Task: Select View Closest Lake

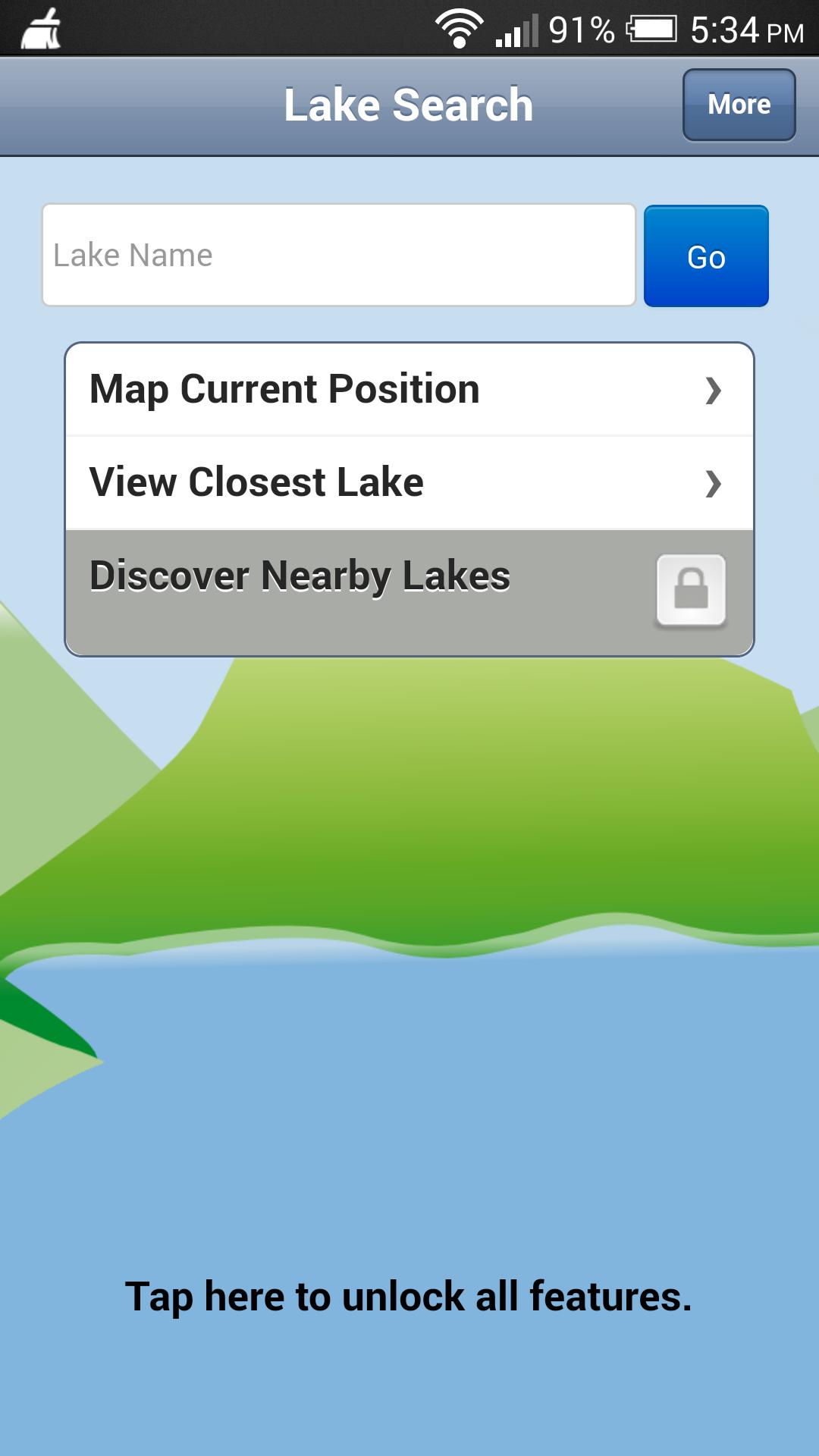Action: tap(409, 482)
